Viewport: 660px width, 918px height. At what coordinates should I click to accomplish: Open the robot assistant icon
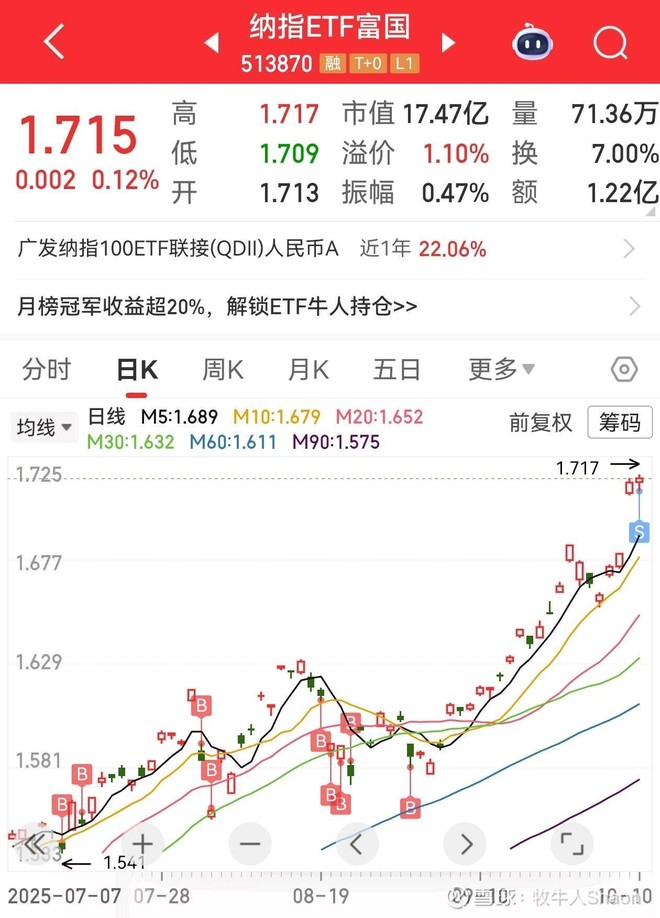click(531, 42)
